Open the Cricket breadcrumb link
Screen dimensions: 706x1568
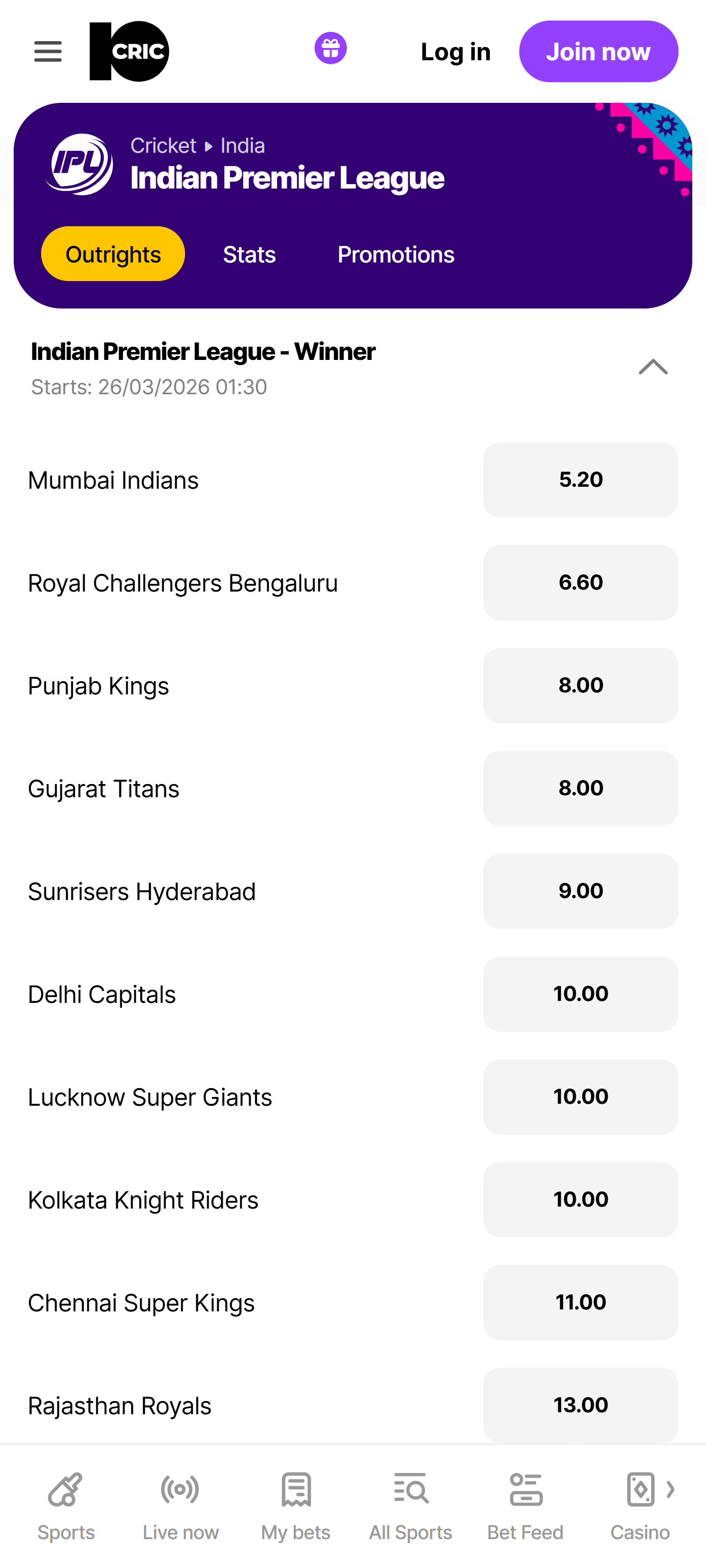pos(163,145)
